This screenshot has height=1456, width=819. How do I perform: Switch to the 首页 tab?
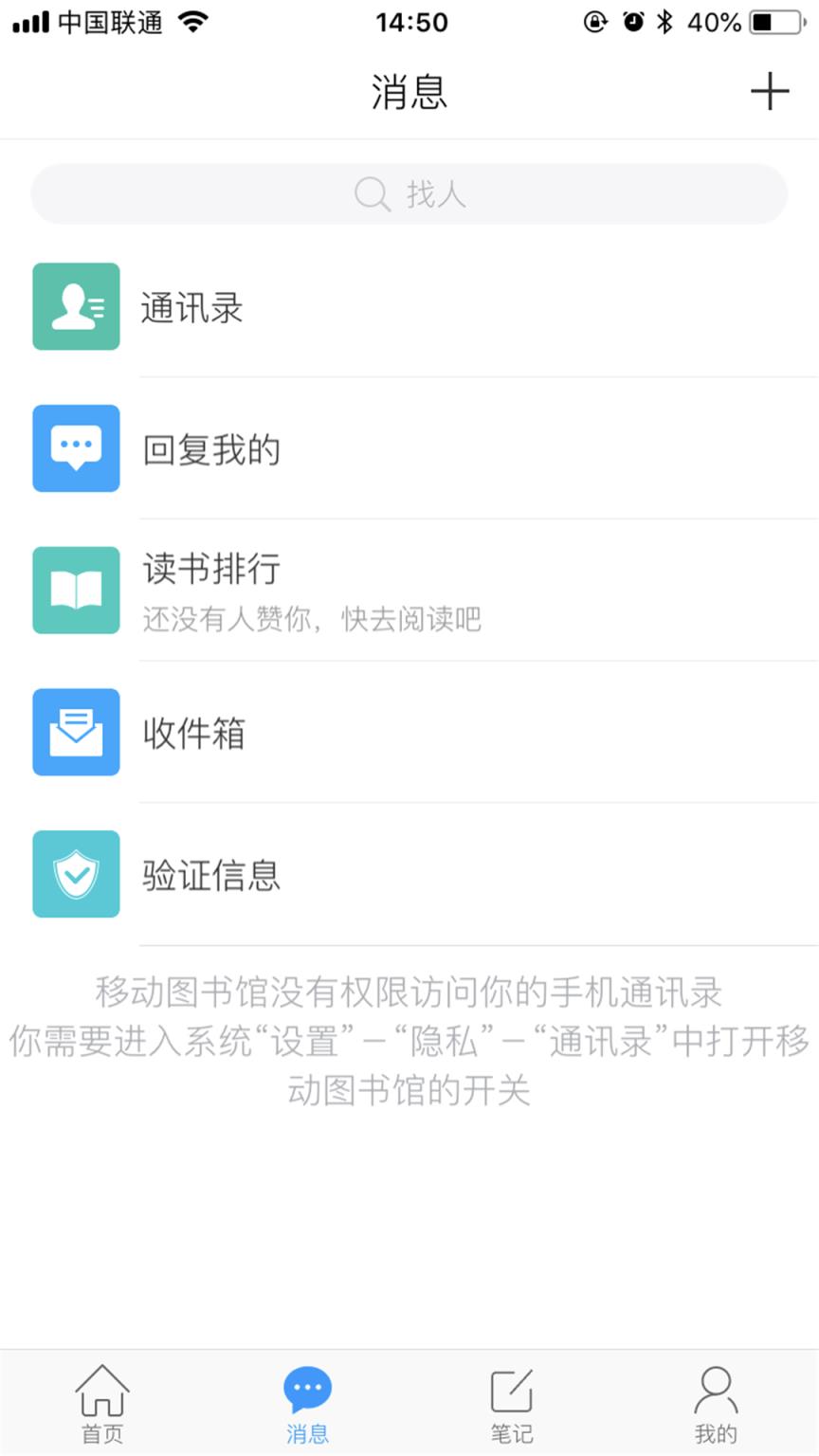[101, 1403]
